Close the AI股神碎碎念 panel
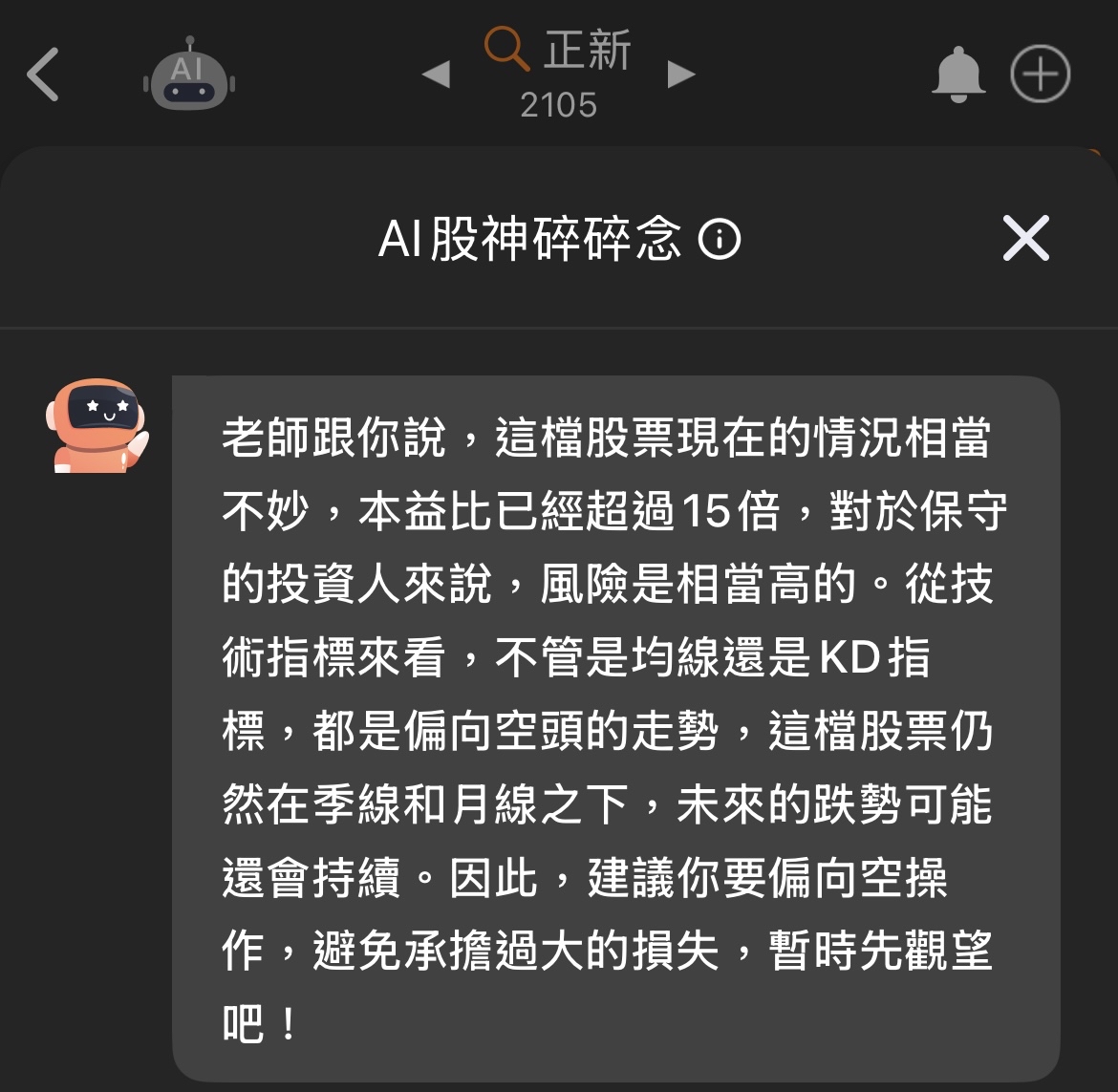The width and height of the screenshot is (1118, 1092). coord(1026,239)
